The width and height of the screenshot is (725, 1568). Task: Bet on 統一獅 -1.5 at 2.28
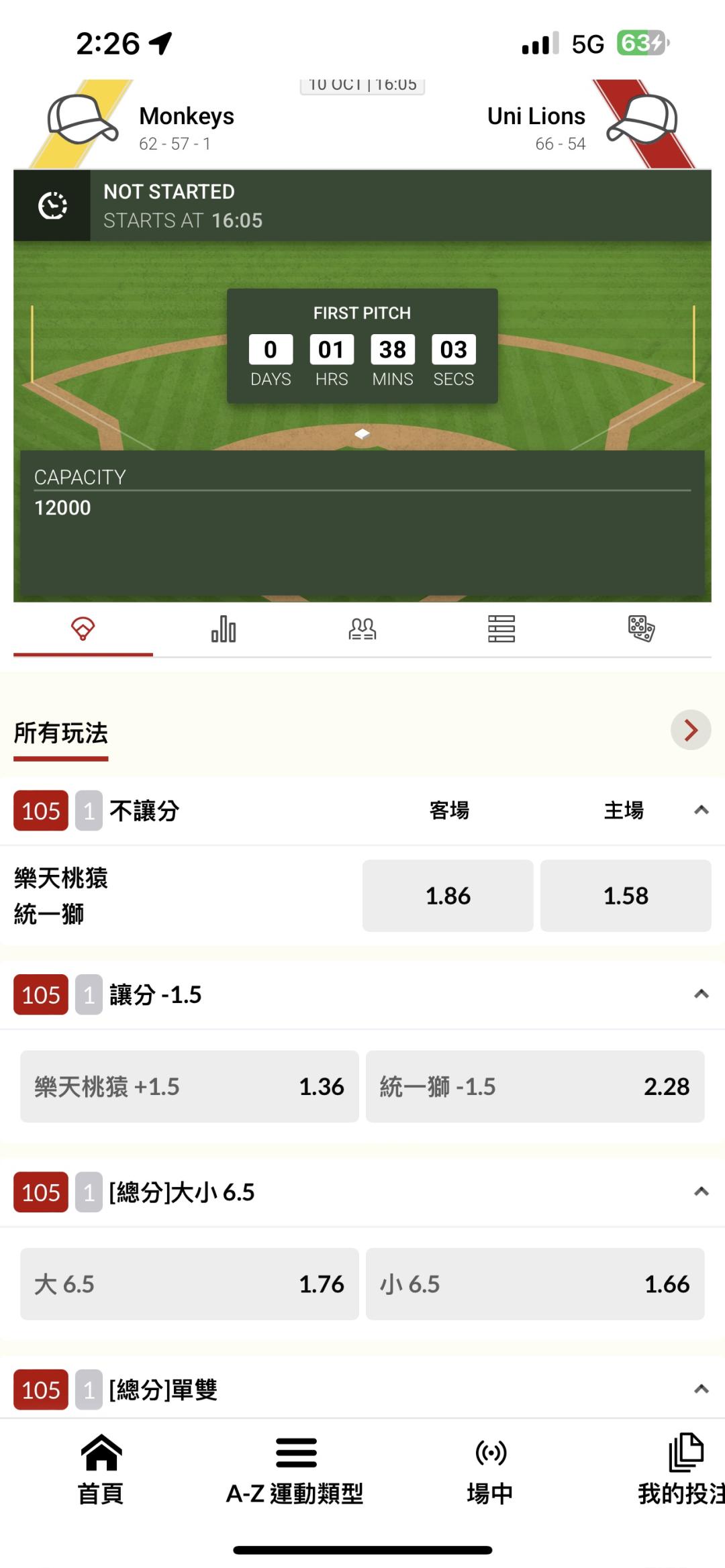tap(535, 1086)
